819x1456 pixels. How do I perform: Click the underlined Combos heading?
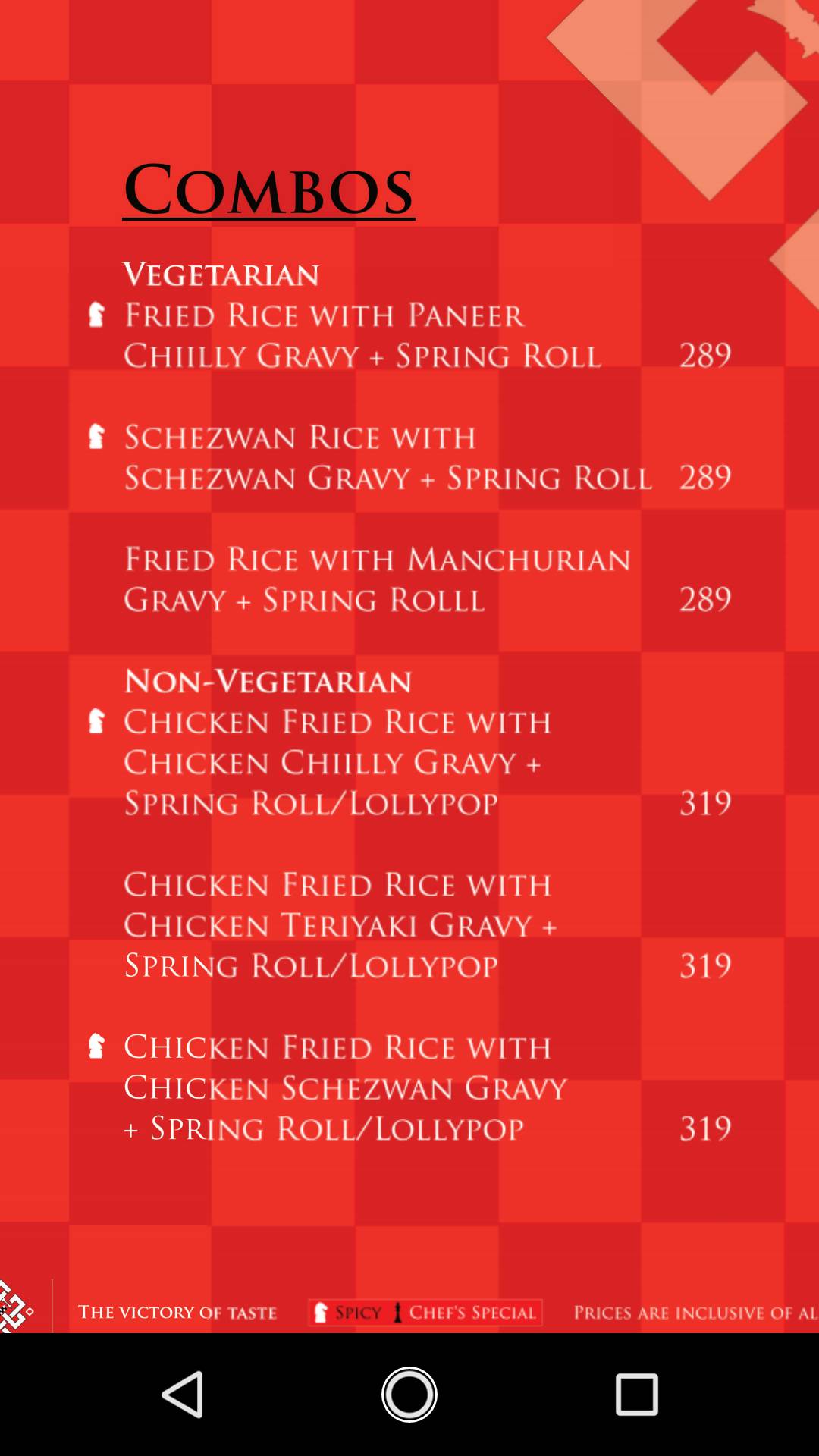pyautogui.click(x=270, y=187)
